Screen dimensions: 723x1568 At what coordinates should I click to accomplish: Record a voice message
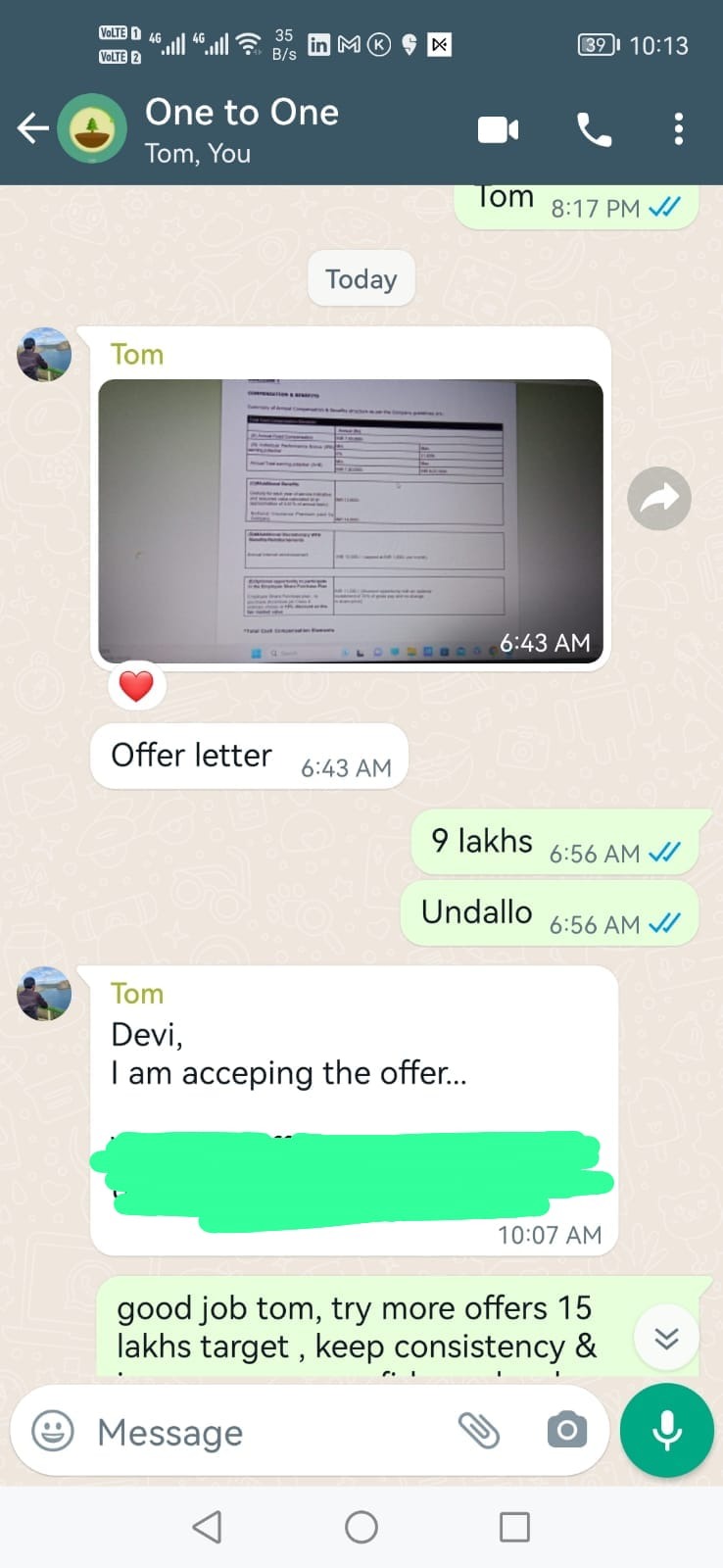point(667,1431)
